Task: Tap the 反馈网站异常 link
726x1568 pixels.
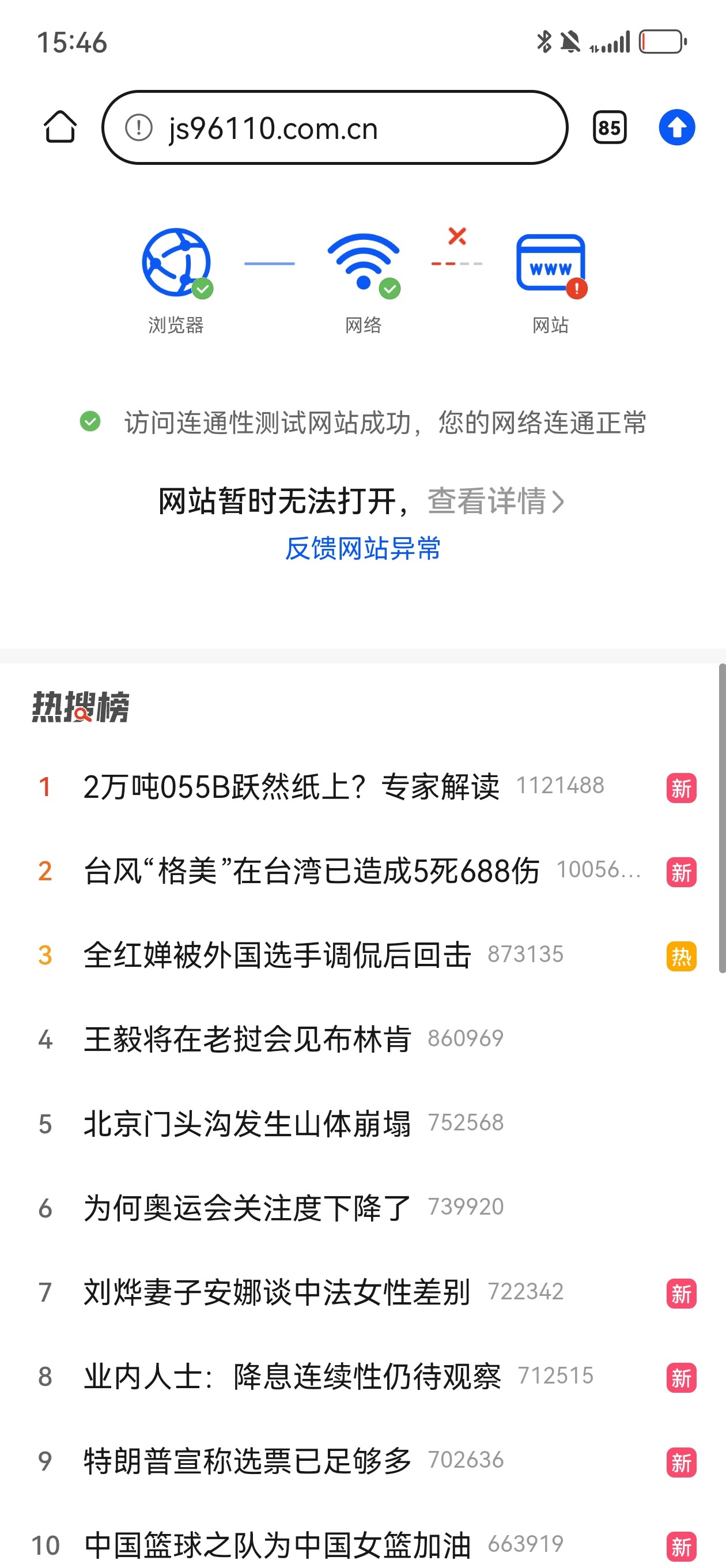Action: (362, 548)
